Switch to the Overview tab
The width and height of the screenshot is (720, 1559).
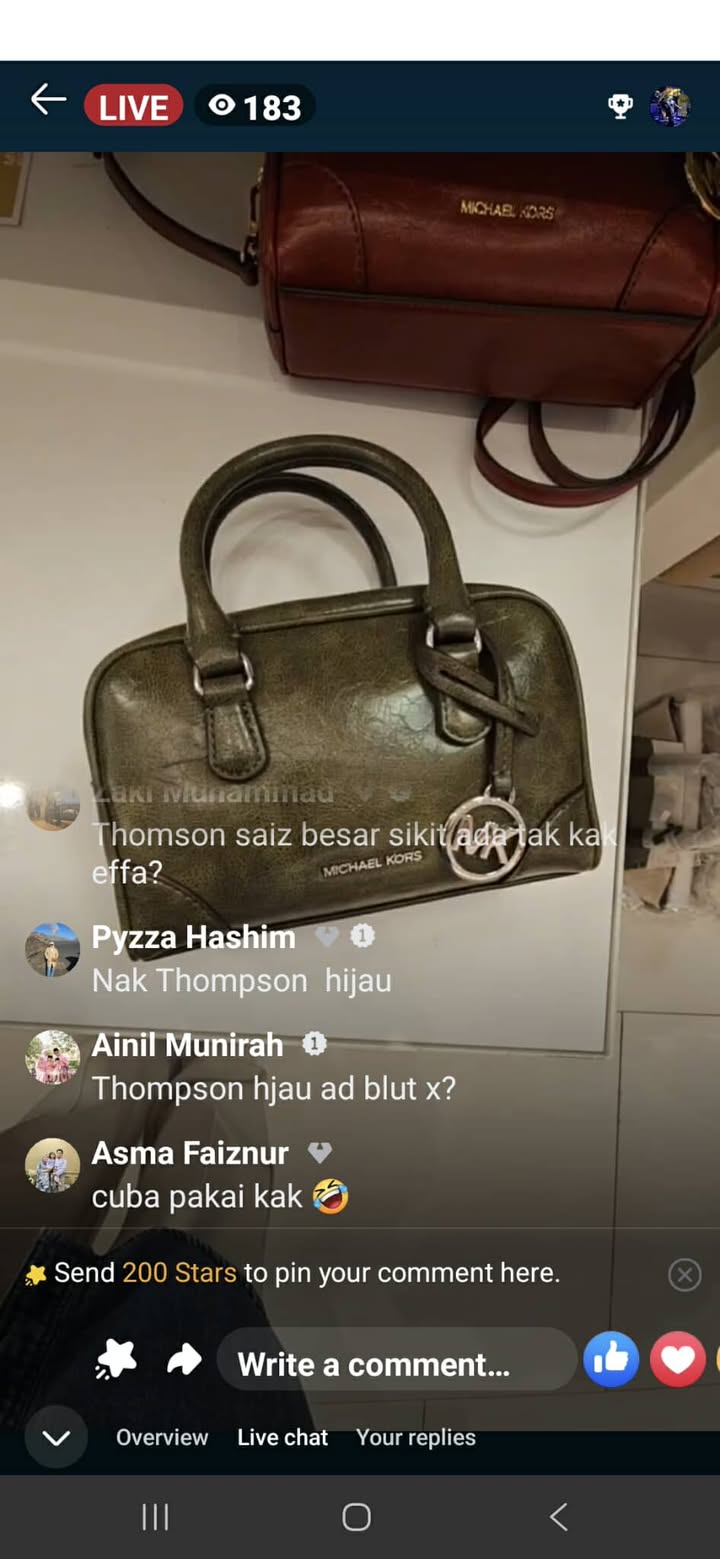point(162,1437)
